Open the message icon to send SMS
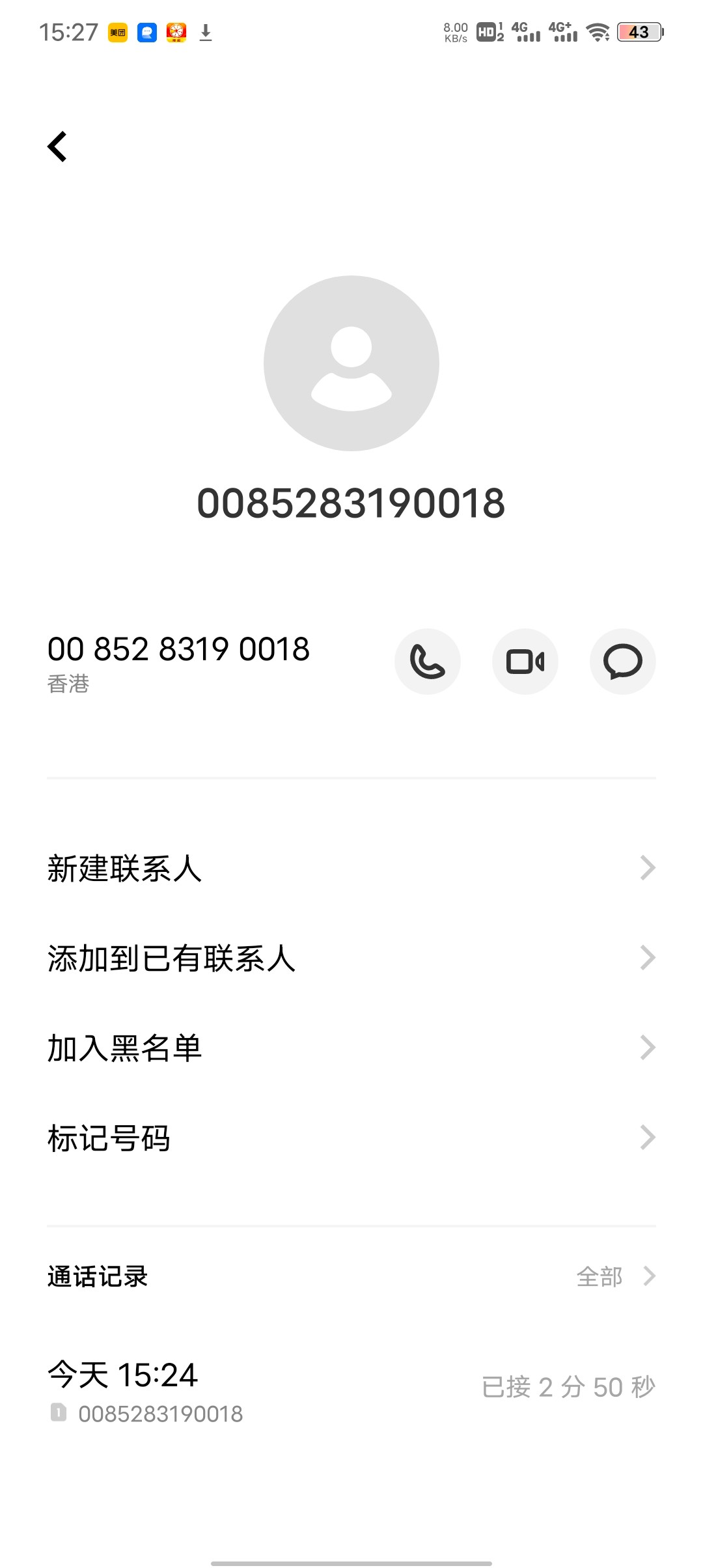Viewport: 703px width, 1568px height. point(622,661)
